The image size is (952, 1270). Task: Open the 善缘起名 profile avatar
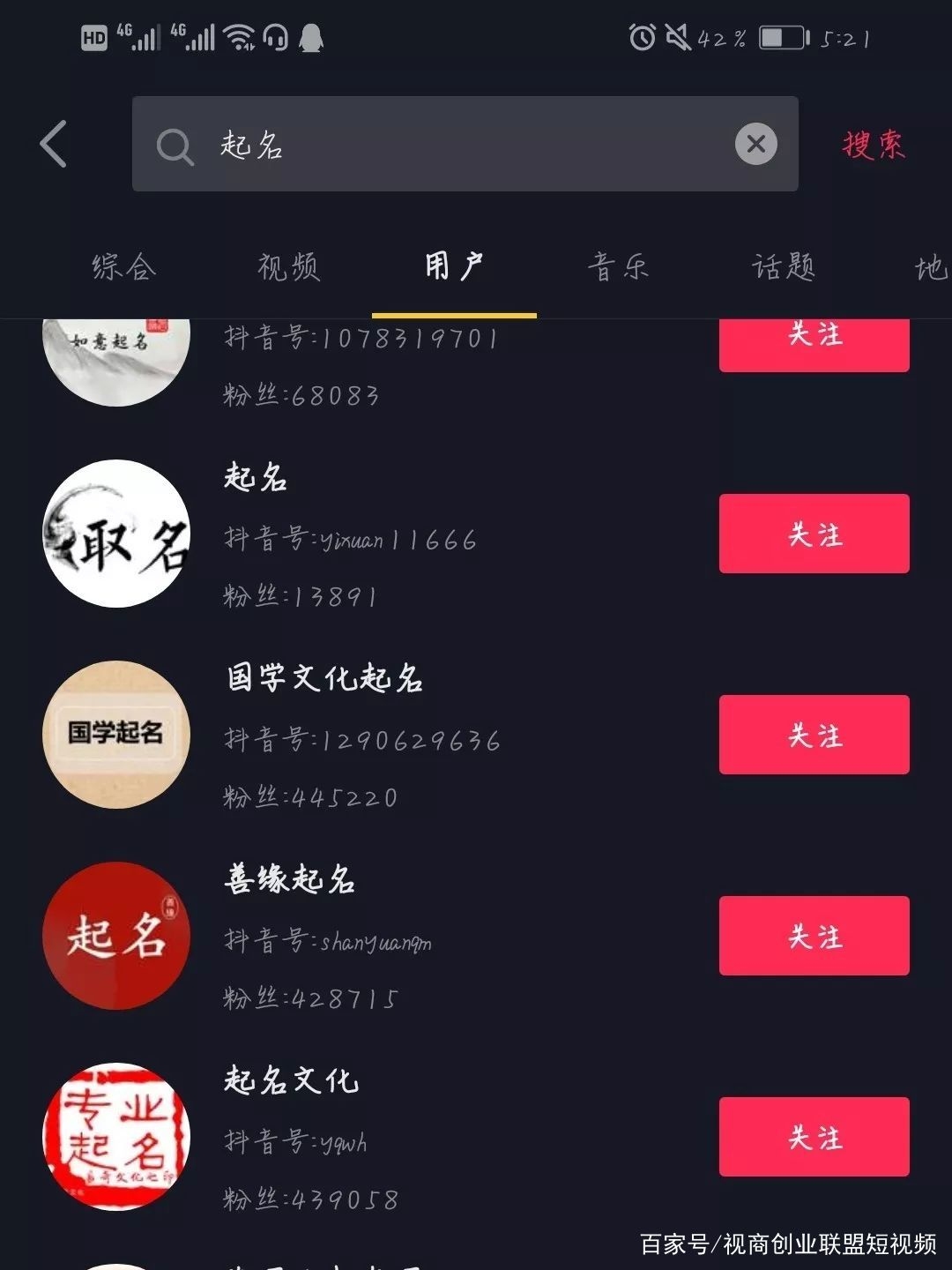[x=115, y=937]
